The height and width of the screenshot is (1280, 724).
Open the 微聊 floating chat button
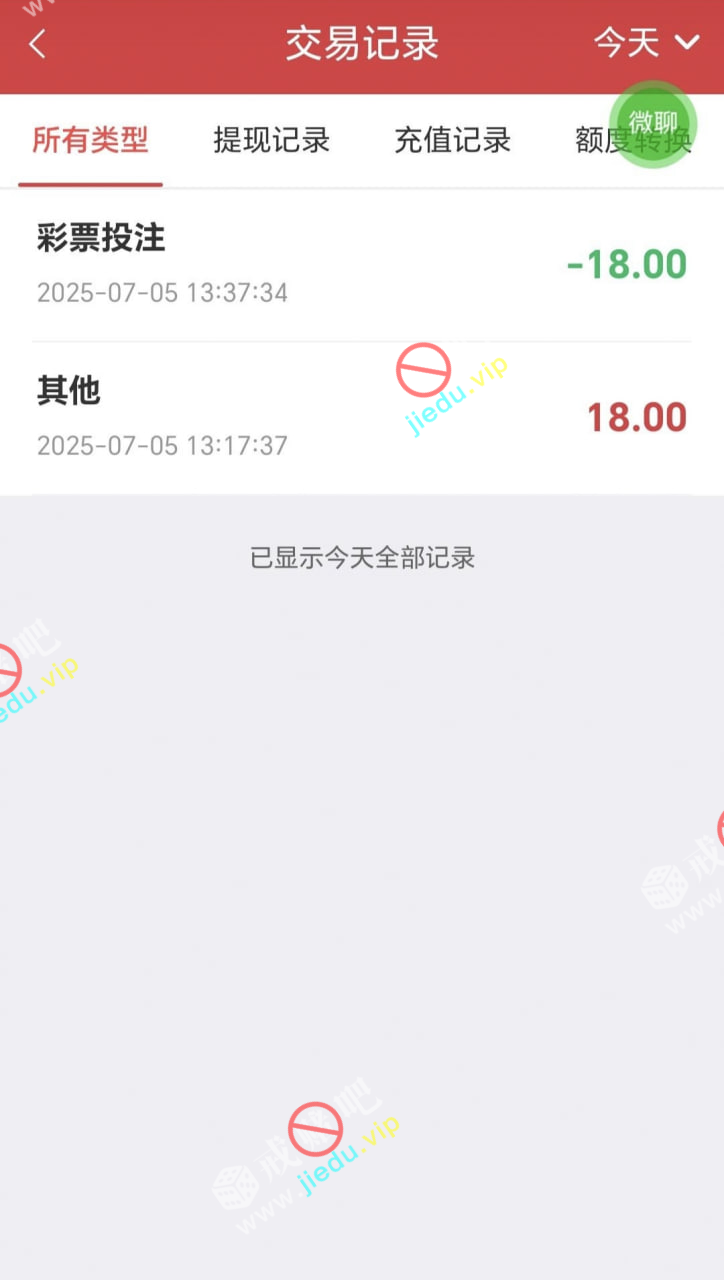[653, 124]
